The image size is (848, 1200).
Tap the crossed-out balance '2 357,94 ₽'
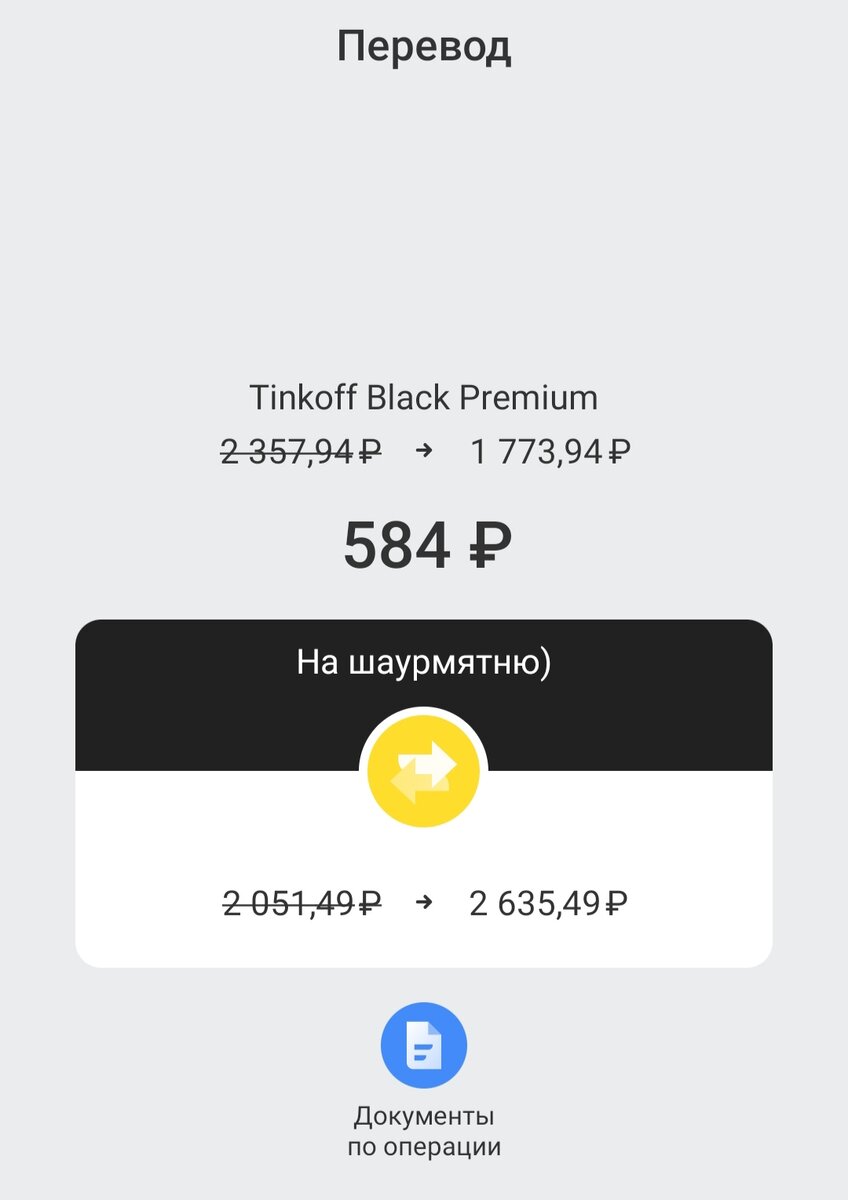297,452
